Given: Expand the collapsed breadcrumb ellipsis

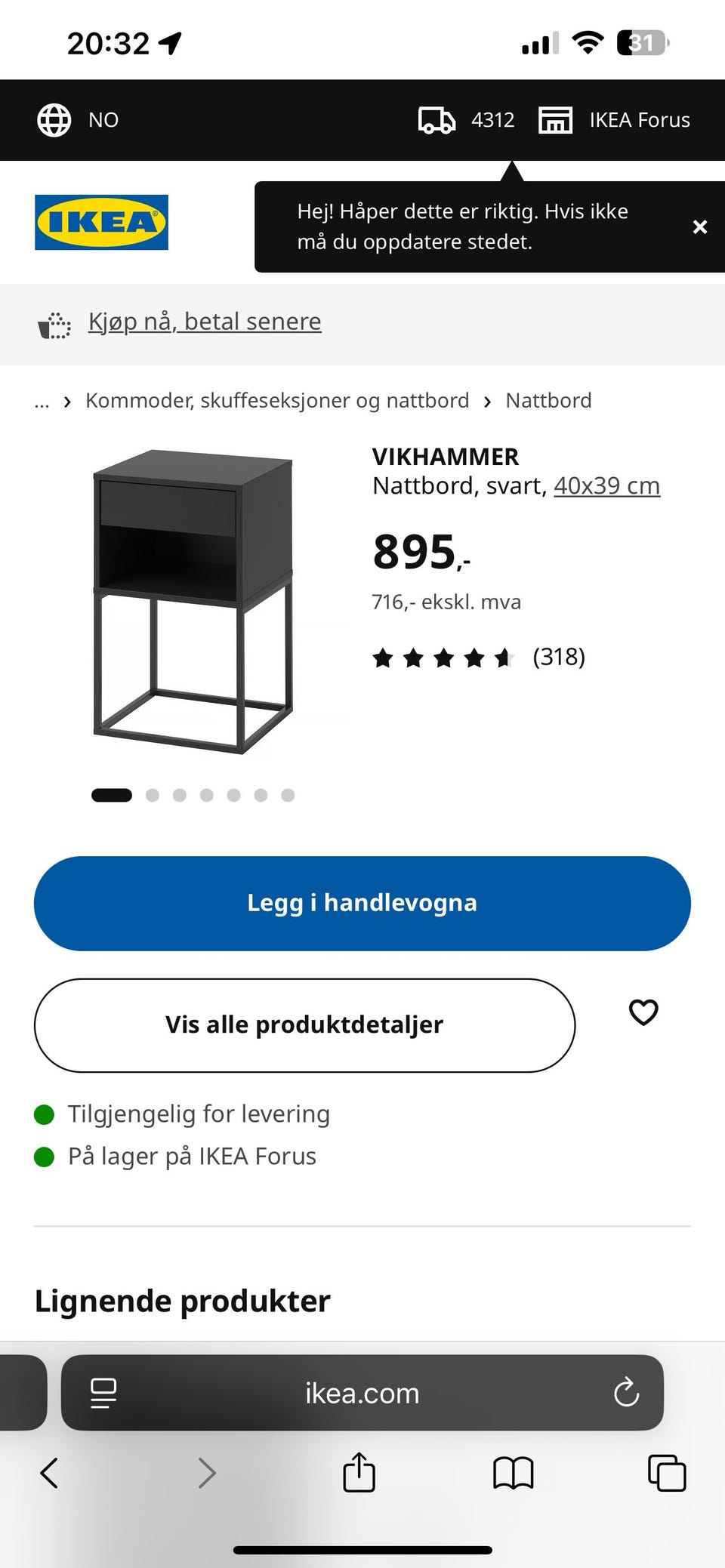Looking at the screenshot, I should [42, 401].
